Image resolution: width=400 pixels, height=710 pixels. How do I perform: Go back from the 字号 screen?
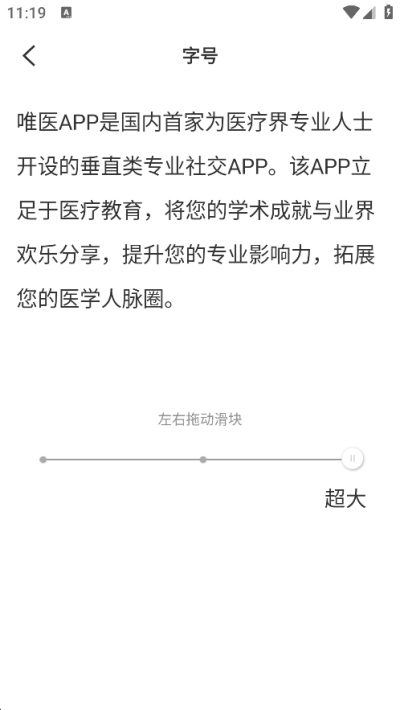coord(29,56)
